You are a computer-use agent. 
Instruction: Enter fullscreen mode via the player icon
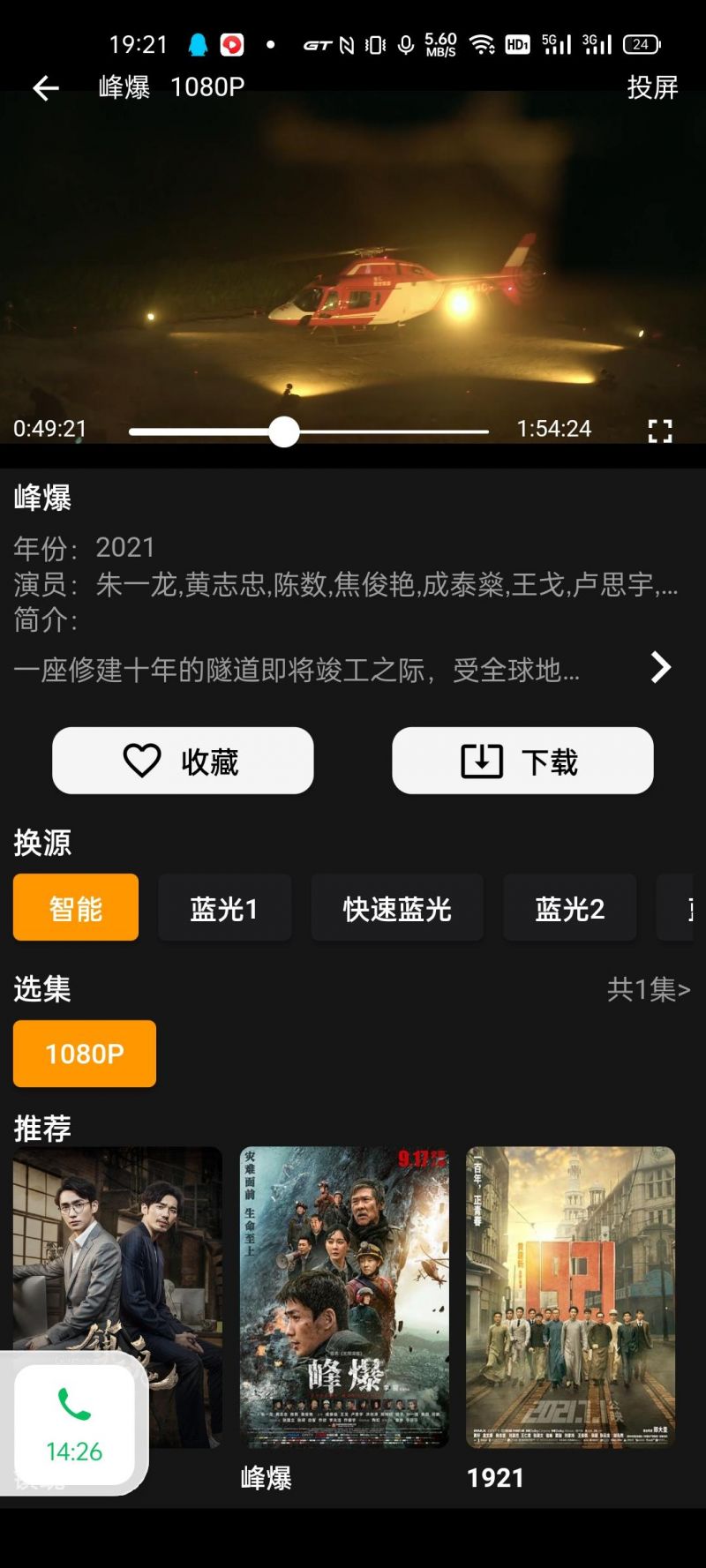coord(658,430)
